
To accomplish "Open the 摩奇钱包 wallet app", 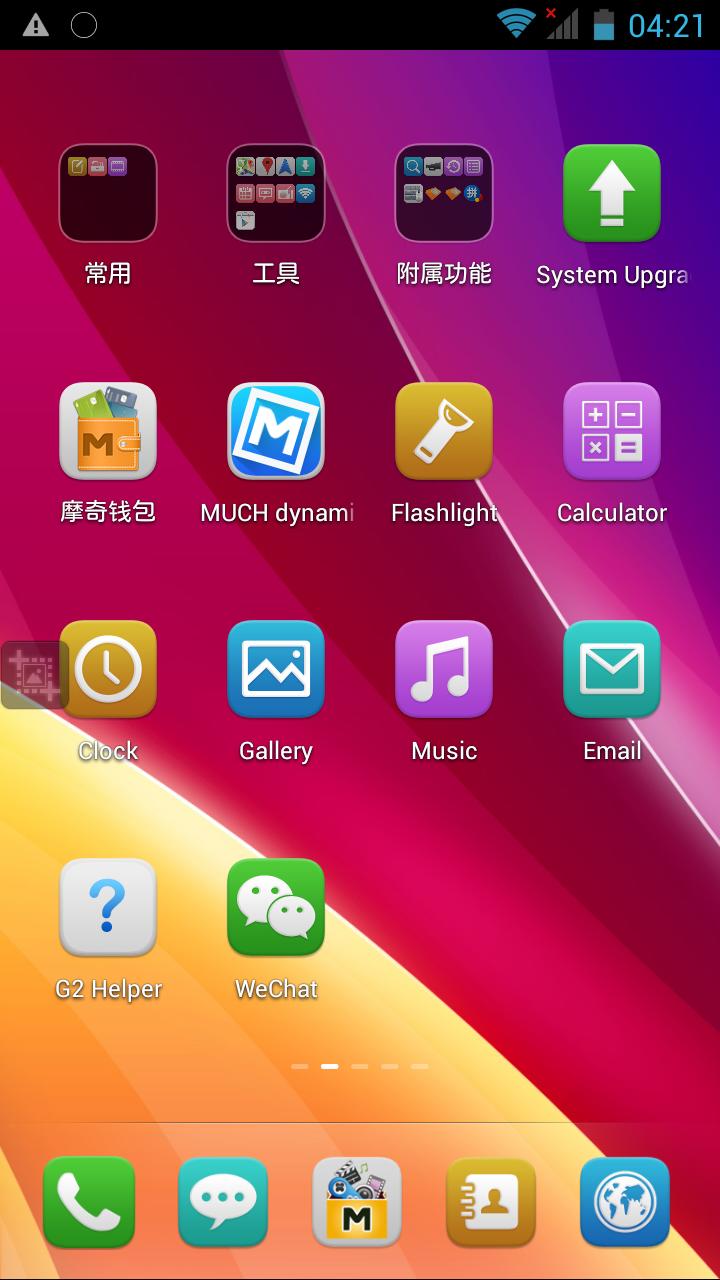I will coord(108,432).
